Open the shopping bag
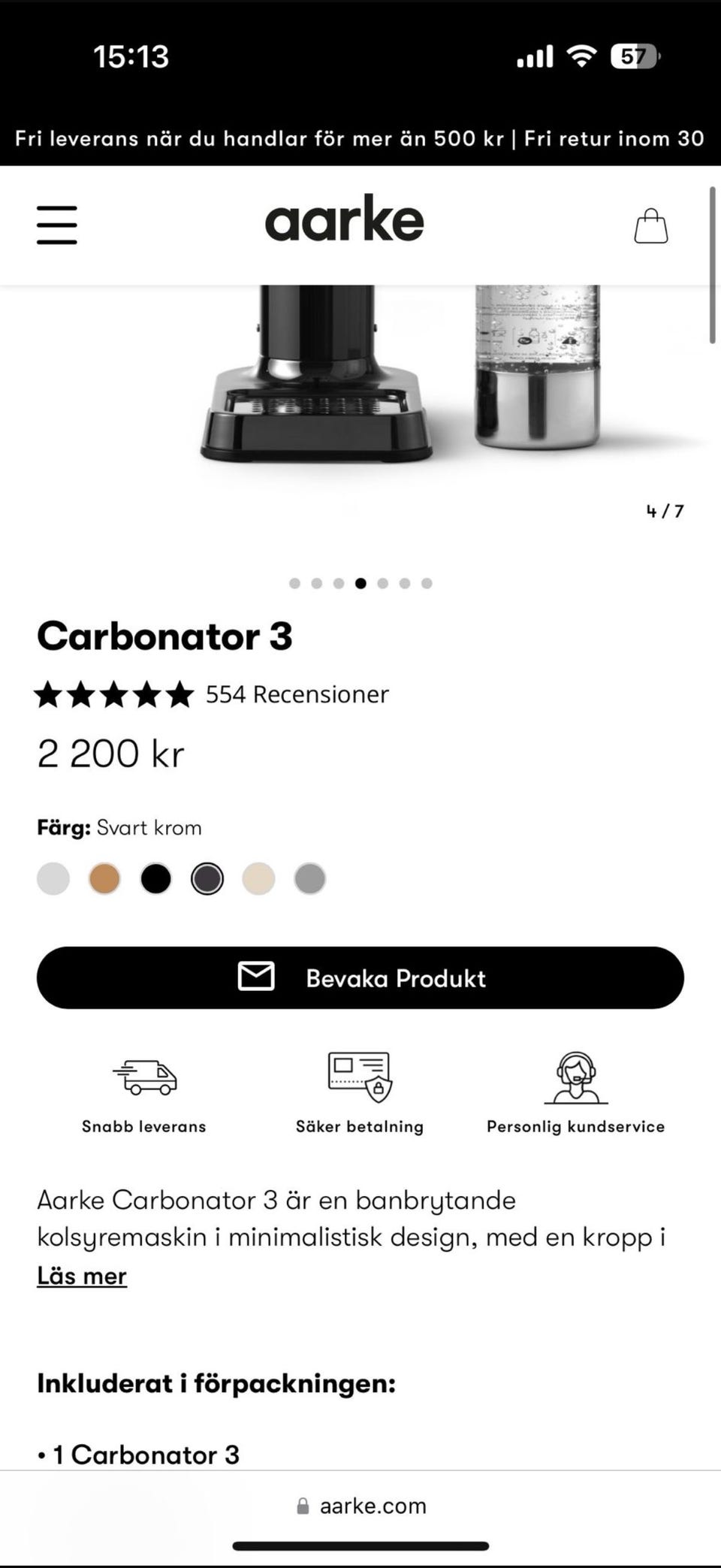The image size is (721, 1568). (650, 225)
